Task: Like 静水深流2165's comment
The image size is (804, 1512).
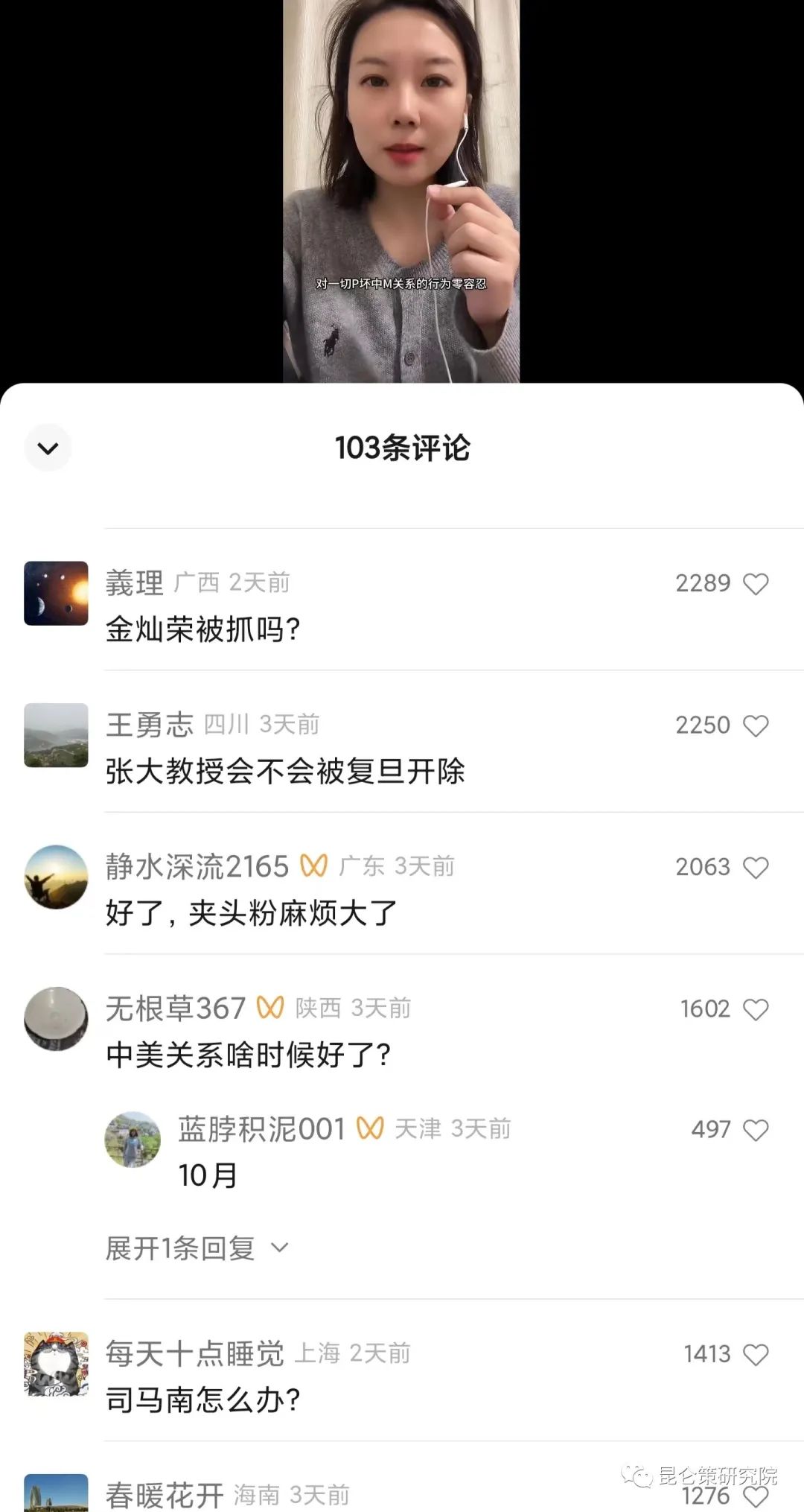Action: coord(756,868)
